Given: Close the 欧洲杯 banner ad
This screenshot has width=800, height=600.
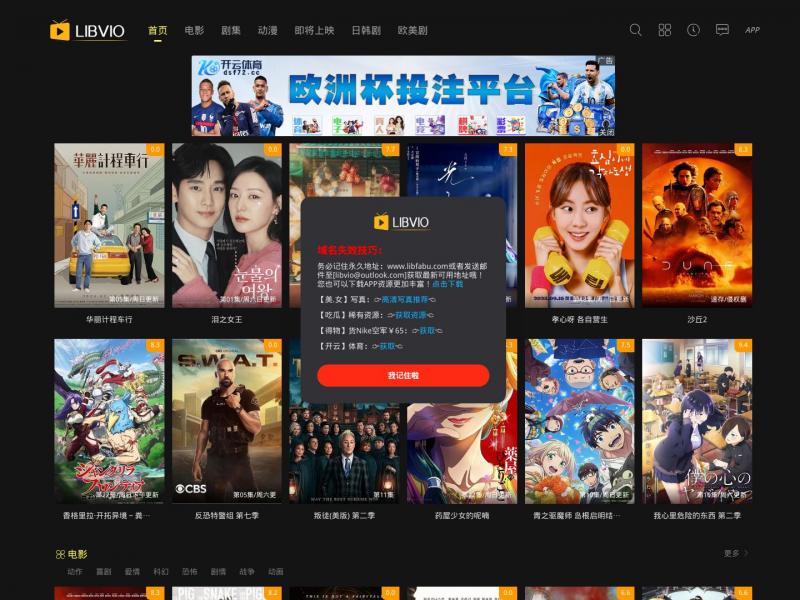Looking at the screenshot, I should pos(606,131).
